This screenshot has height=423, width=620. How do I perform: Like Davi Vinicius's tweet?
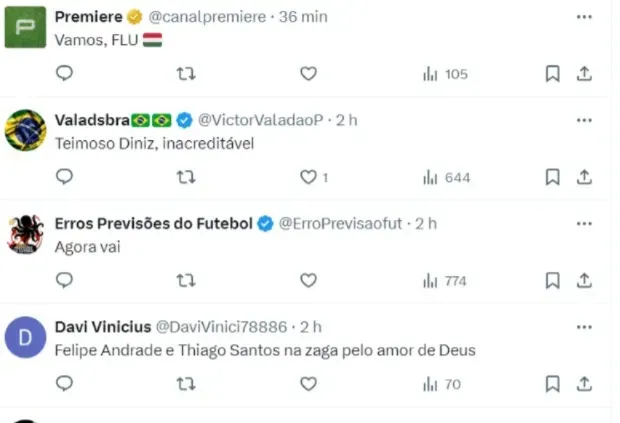click(x=309, y=384)
